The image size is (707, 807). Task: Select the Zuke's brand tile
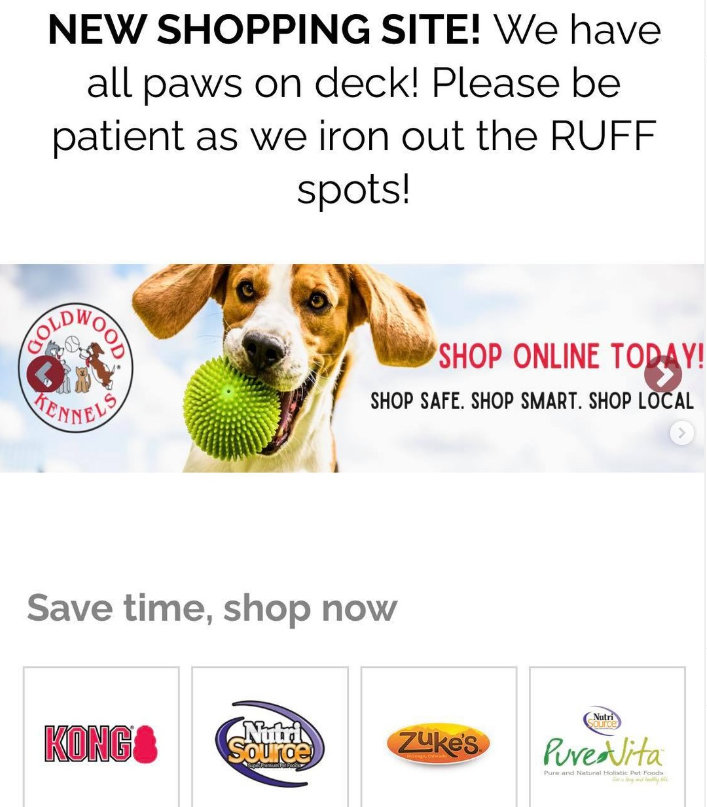[438, 742]
